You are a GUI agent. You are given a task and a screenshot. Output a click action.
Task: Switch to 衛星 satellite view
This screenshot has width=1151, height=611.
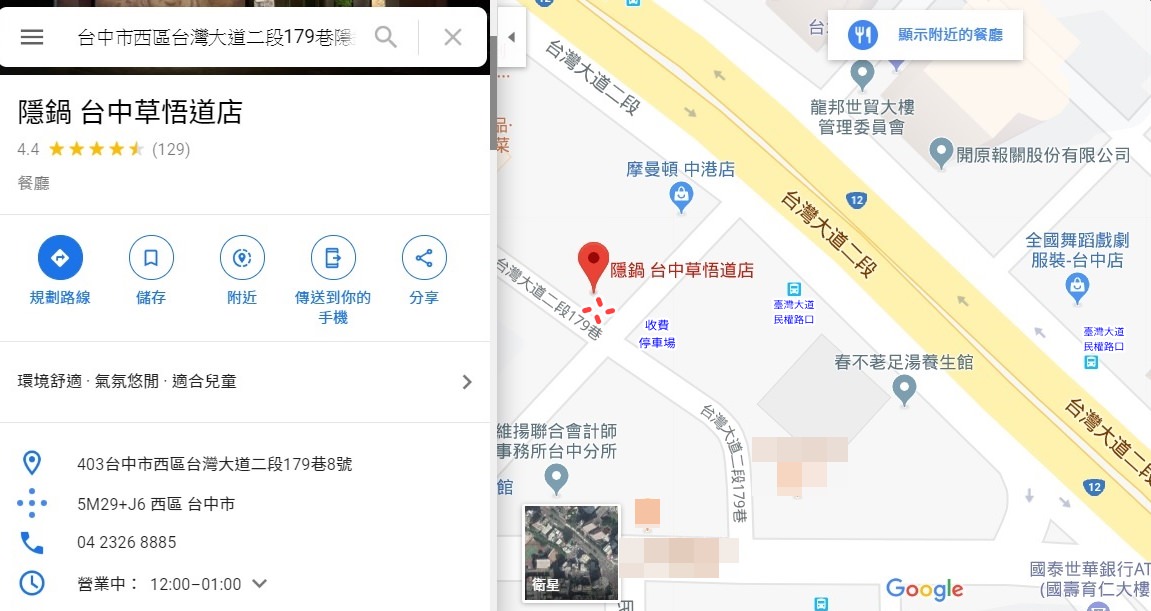(572, 553)
